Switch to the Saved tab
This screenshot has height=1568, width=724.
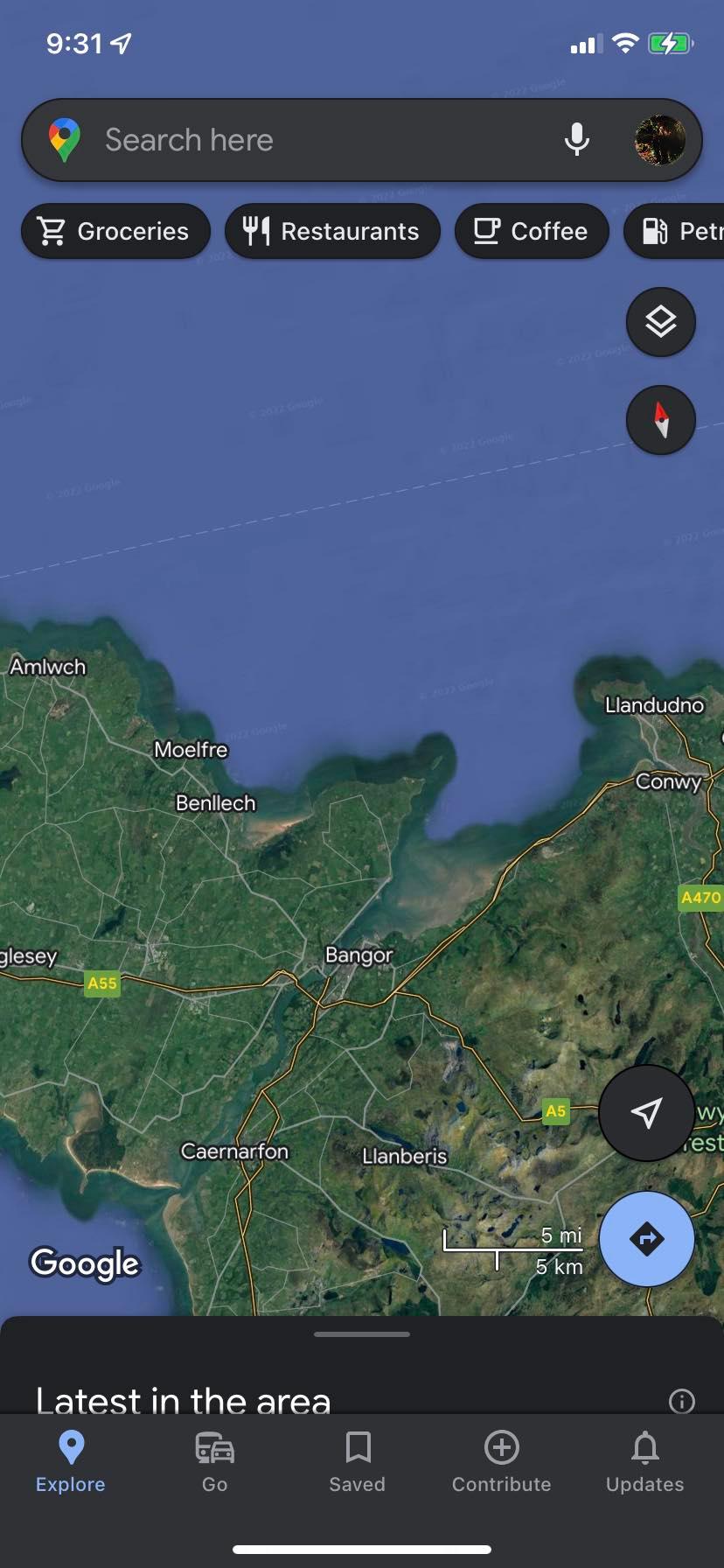[x=357, y=1462]
